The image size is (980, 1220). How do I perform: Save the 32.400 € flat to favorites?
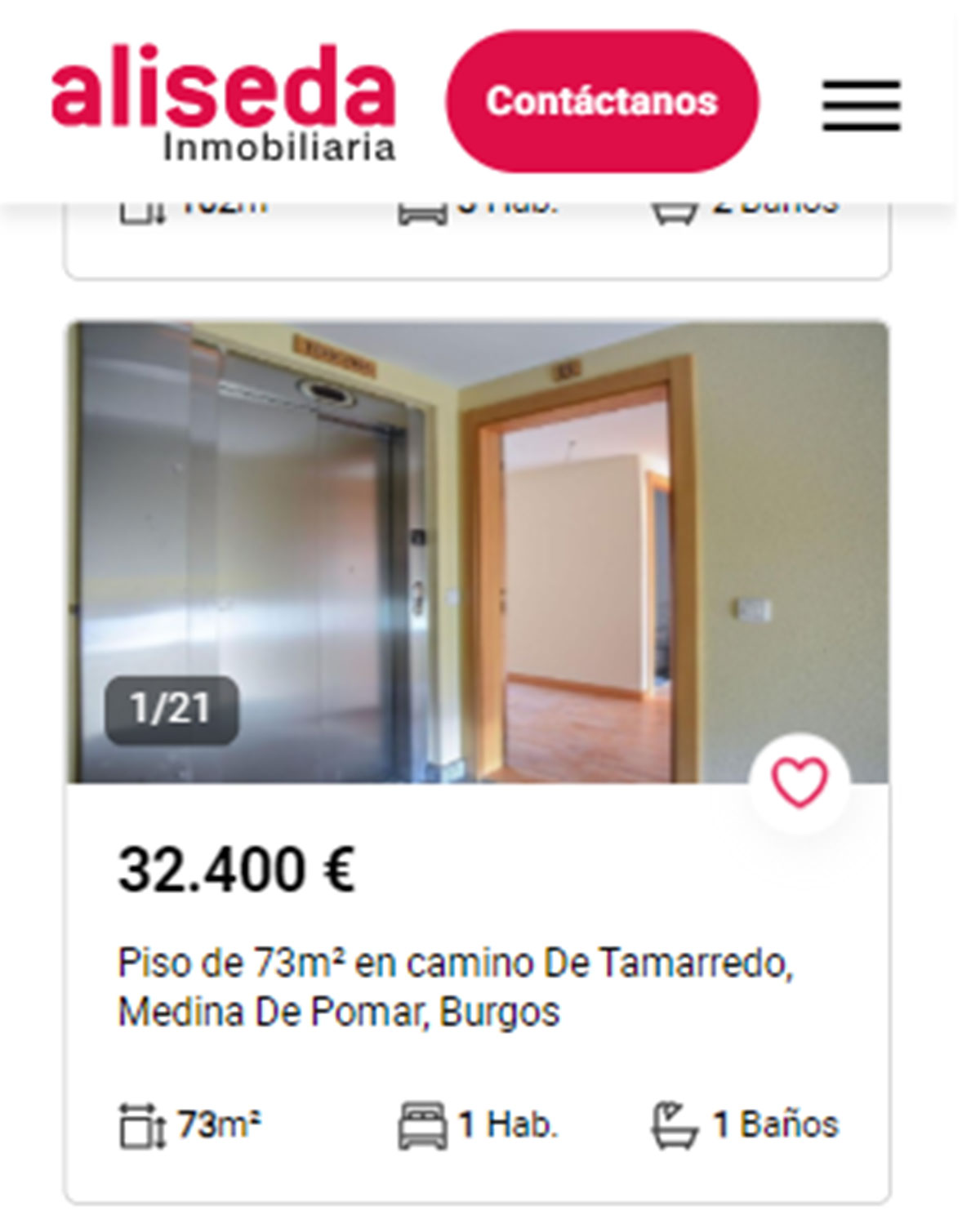(800, 782)
